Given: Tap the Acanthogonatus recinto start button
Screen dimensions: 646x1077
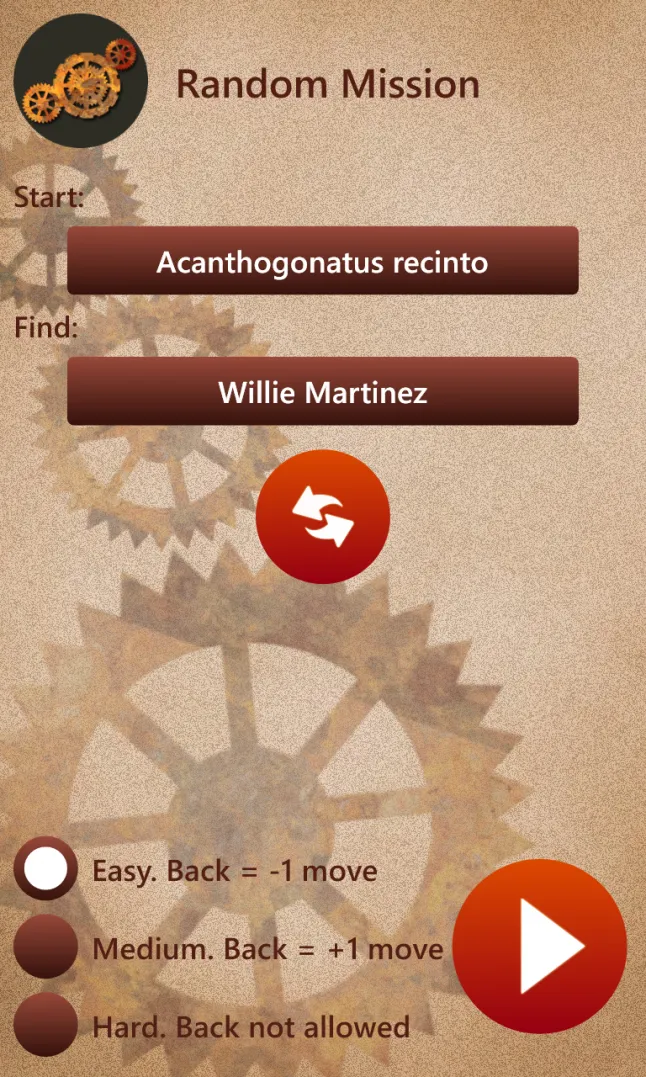Looking at the screenshot, I should pyautogui.click(x=323, y=260).
